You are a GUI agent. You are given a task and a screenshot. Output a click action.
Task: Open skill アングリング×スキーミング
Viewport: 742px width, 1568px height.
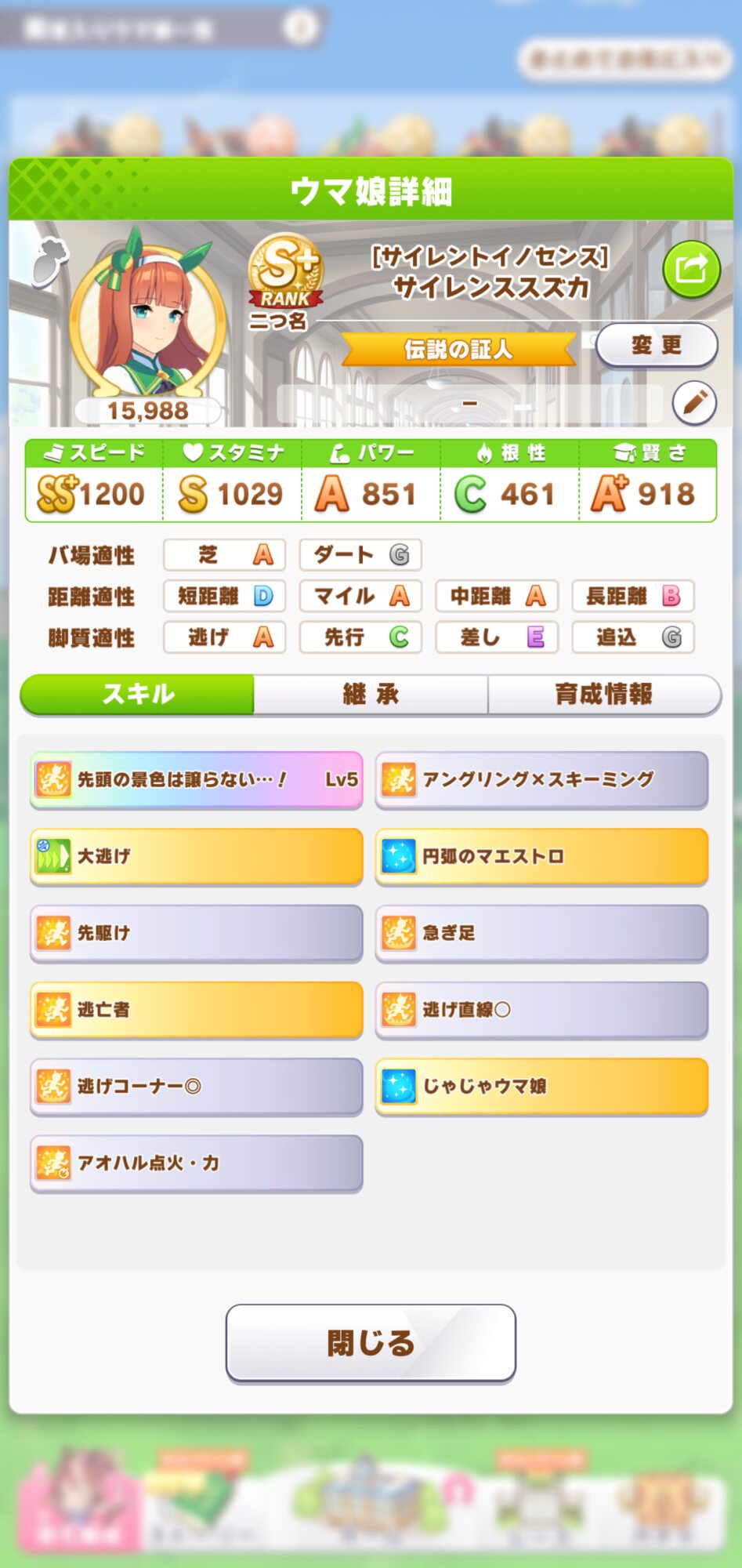click(541, 779)
